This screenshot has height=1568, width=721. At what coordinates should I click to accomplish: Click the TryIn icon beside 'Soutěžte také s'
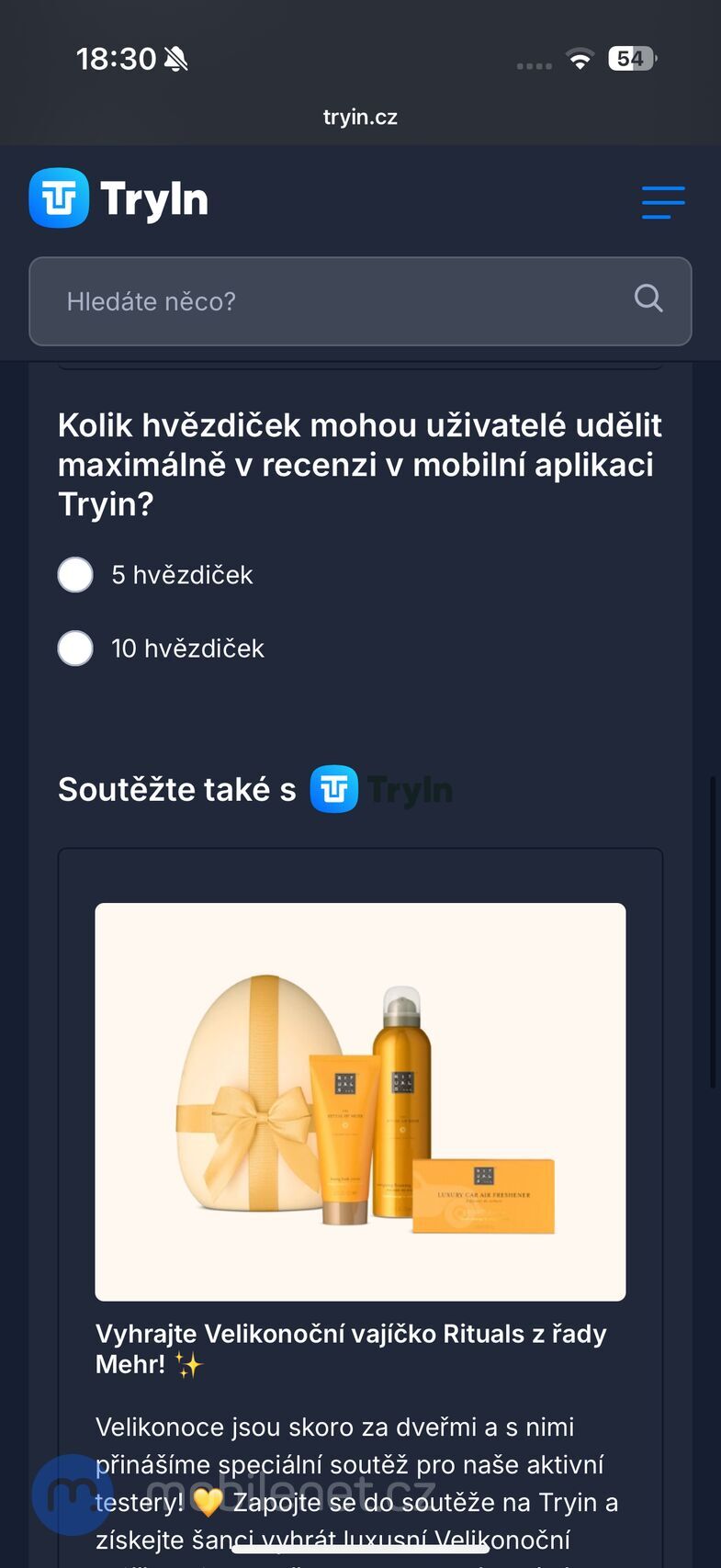(334, 788)
